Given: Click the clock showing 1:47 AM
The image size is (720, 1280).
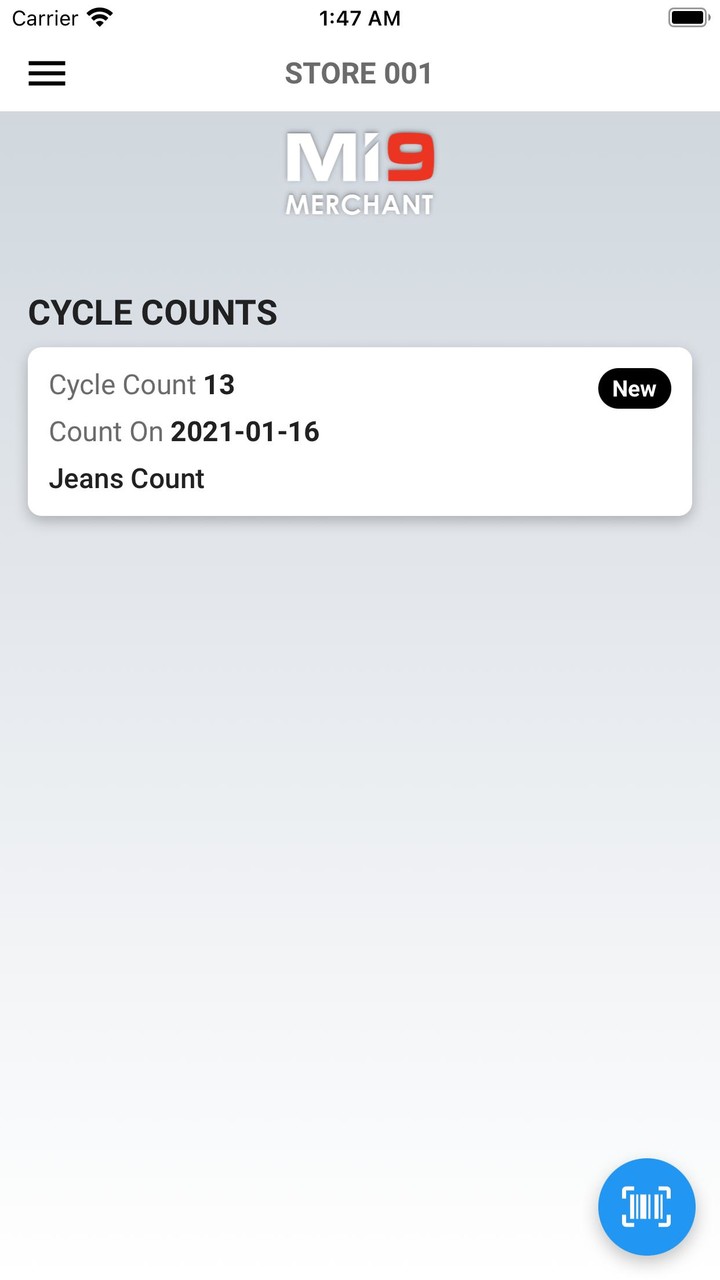Looking at the screenshot, I should pyautogui.click(x=359, y=17).
